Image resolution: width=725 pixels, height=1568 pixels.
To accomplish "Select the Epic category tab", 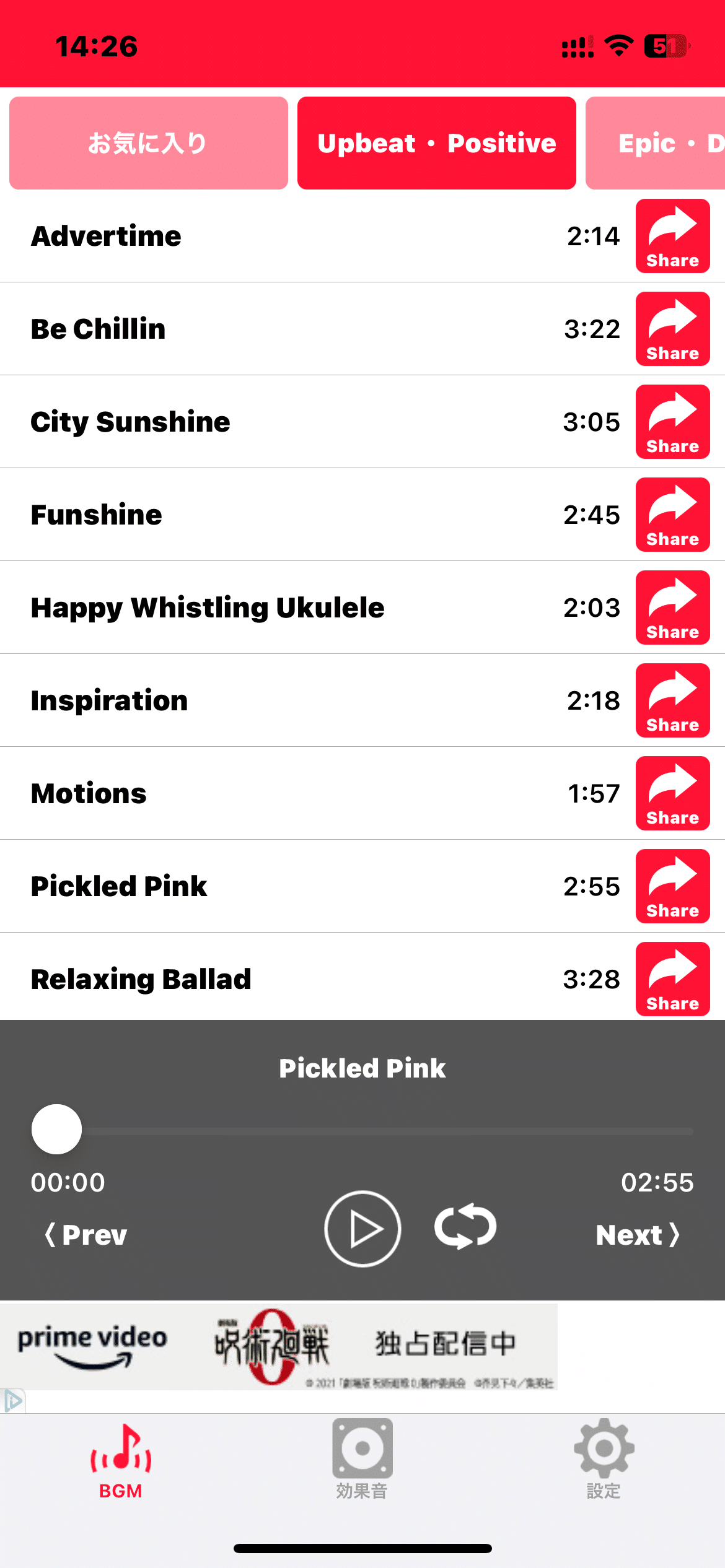I will coord(655,143).
